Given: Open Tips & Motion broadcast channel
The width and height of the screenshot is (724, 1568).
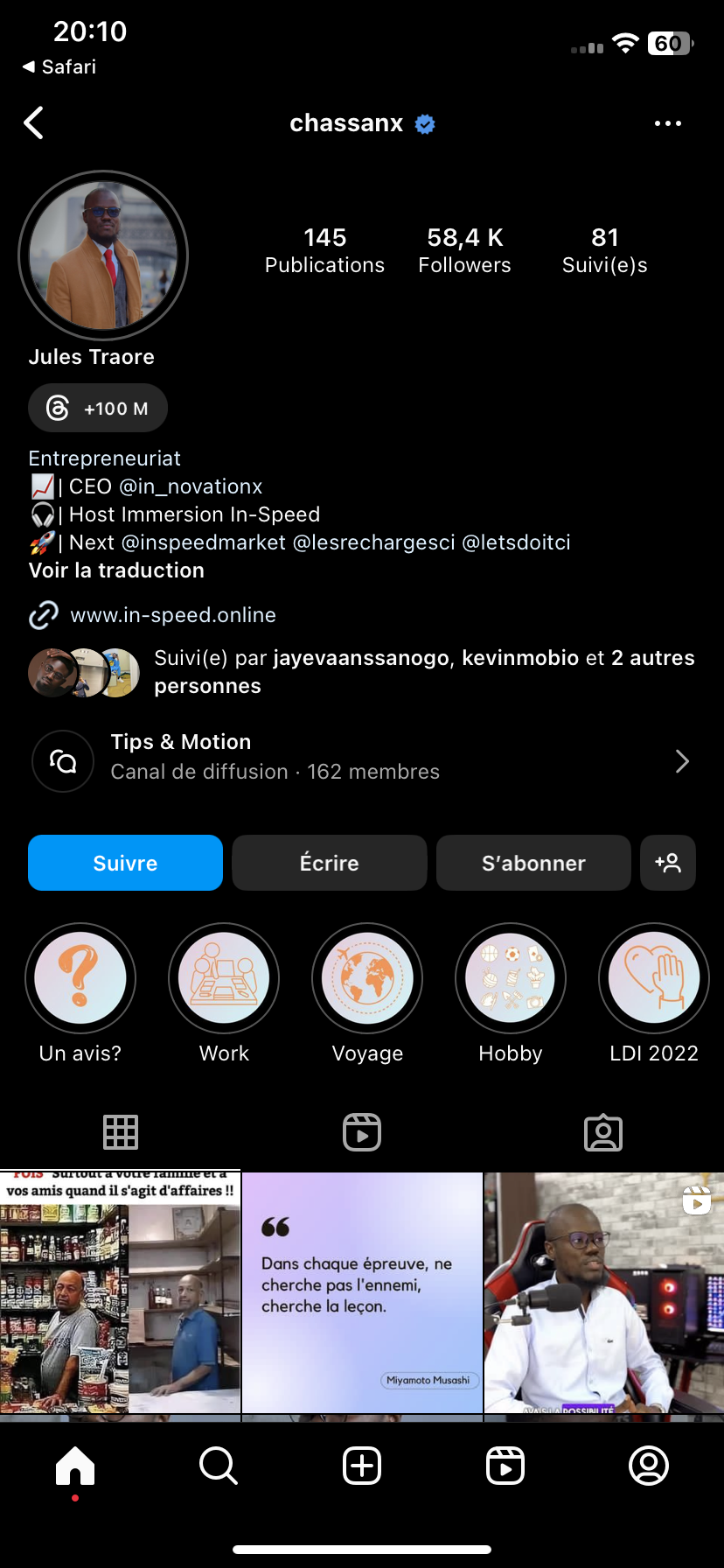Looking at the screenshot, I should pos(362,757).
